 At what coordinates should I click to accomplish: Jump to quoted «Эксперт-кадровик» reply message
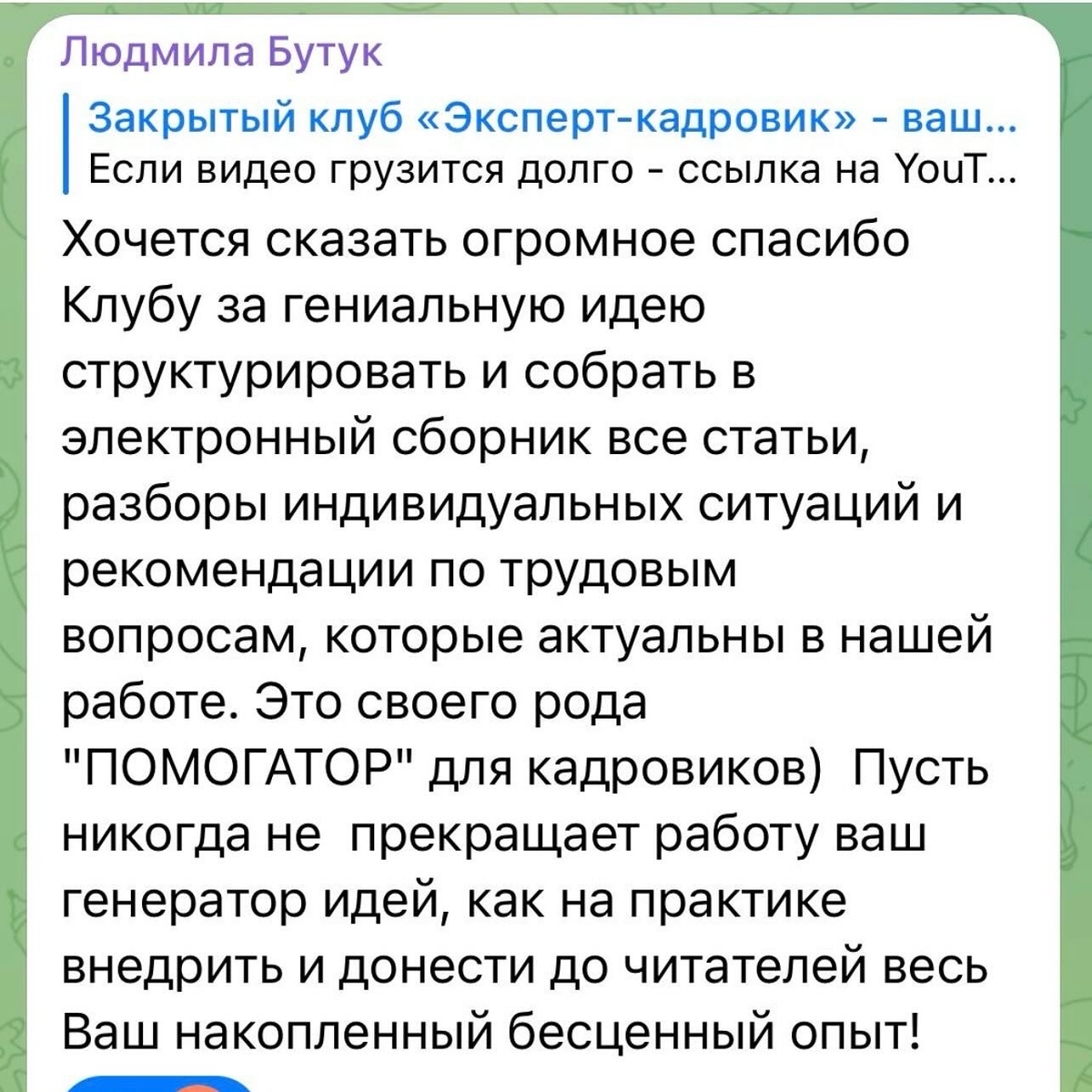tap(546, 144)
